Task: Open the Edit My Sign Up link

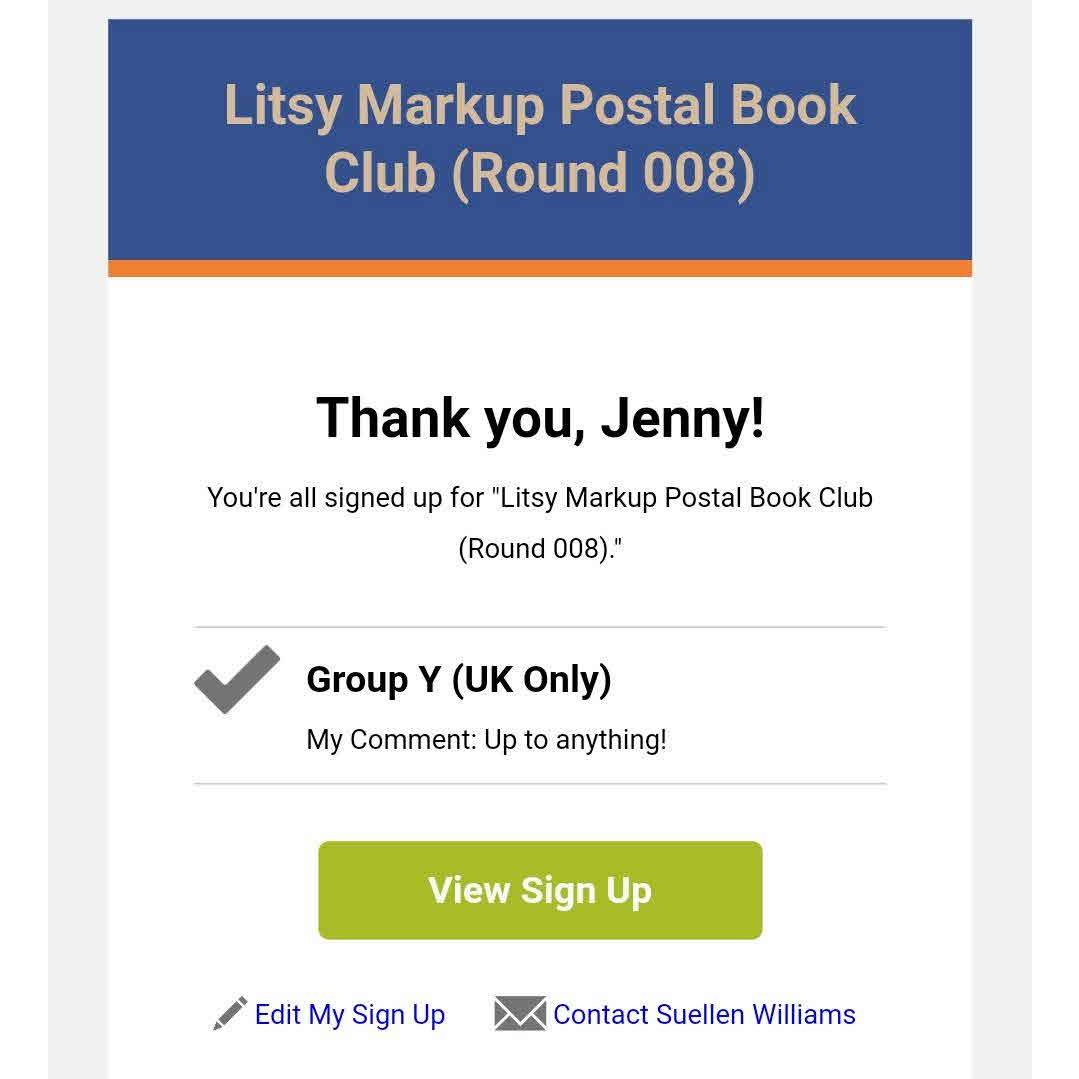Action: click(349, 1014)
